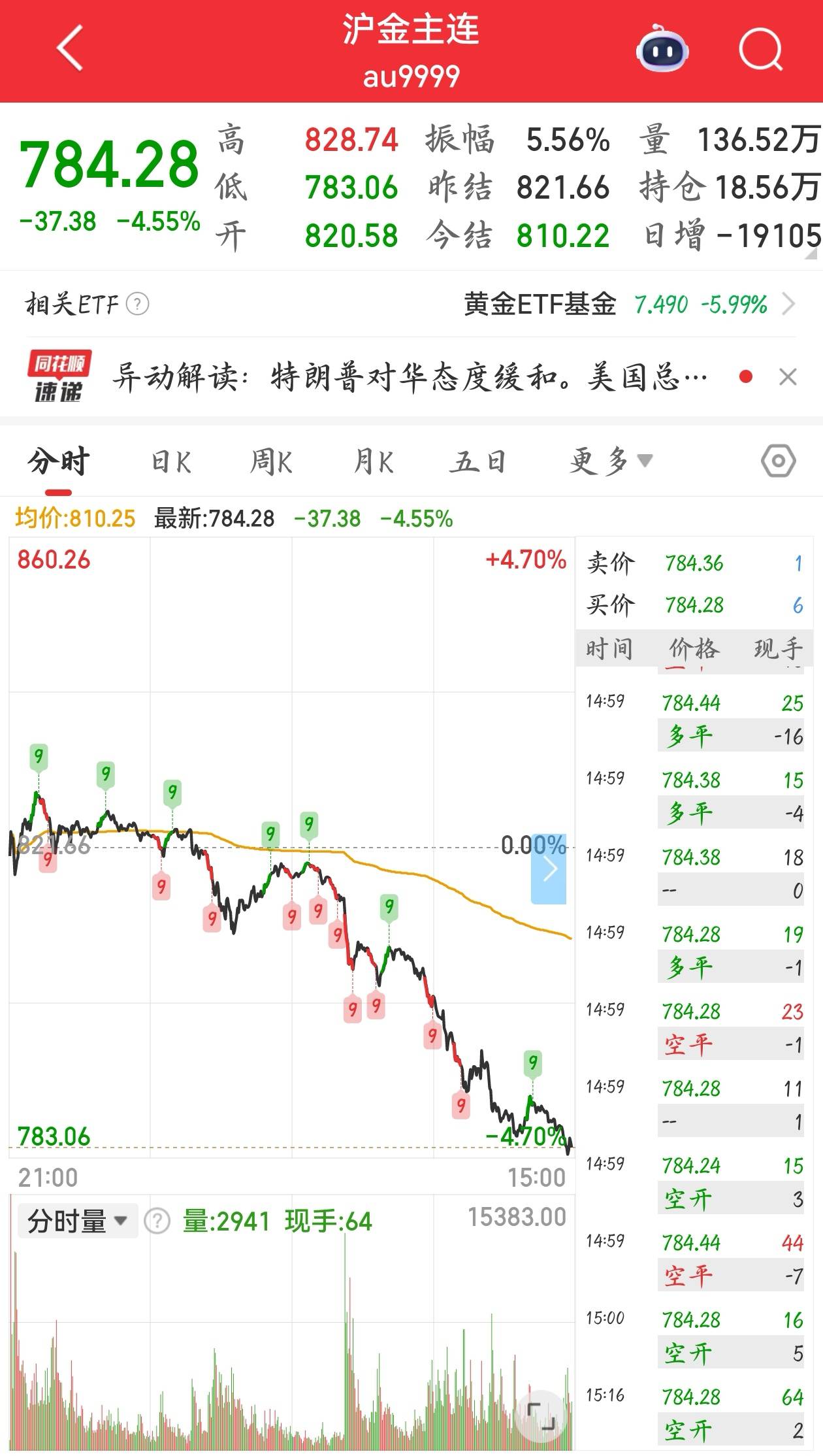Open the robot assistant icon

662,48
